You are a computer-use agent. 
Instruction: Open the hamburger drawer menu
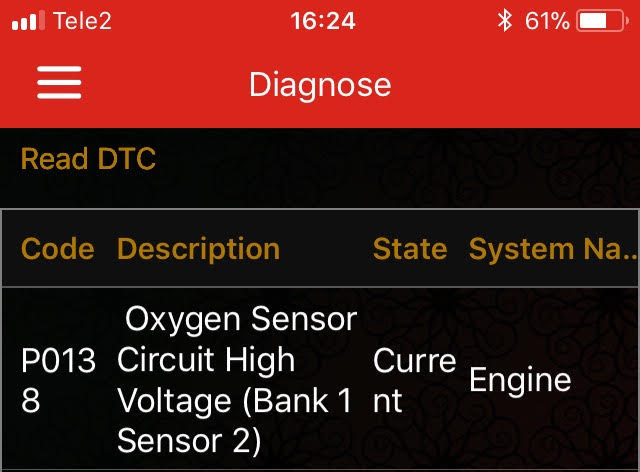pyautogui.click(x=58, y=84)
